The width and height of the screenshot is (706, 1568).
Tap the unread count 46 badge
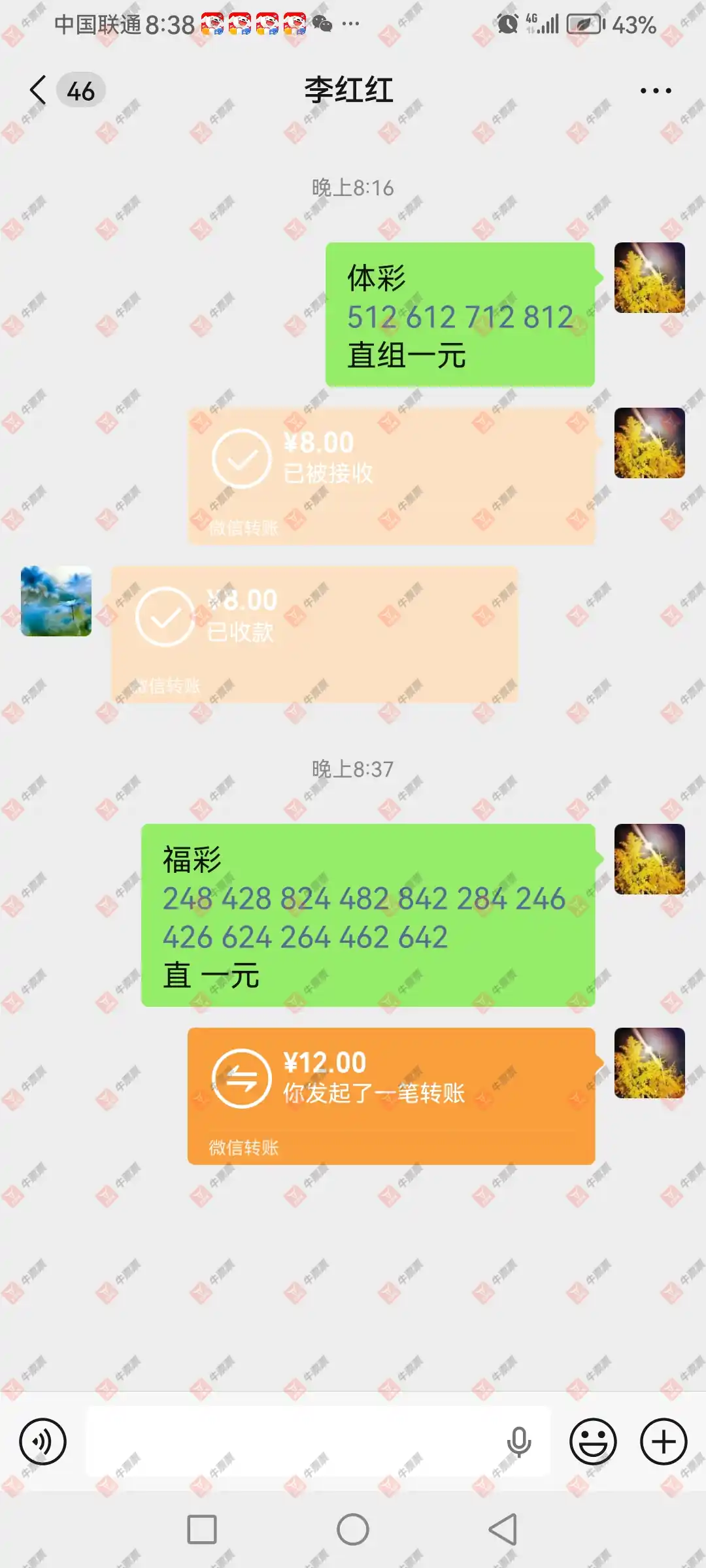pyautogui.click(x=80, y=90)
